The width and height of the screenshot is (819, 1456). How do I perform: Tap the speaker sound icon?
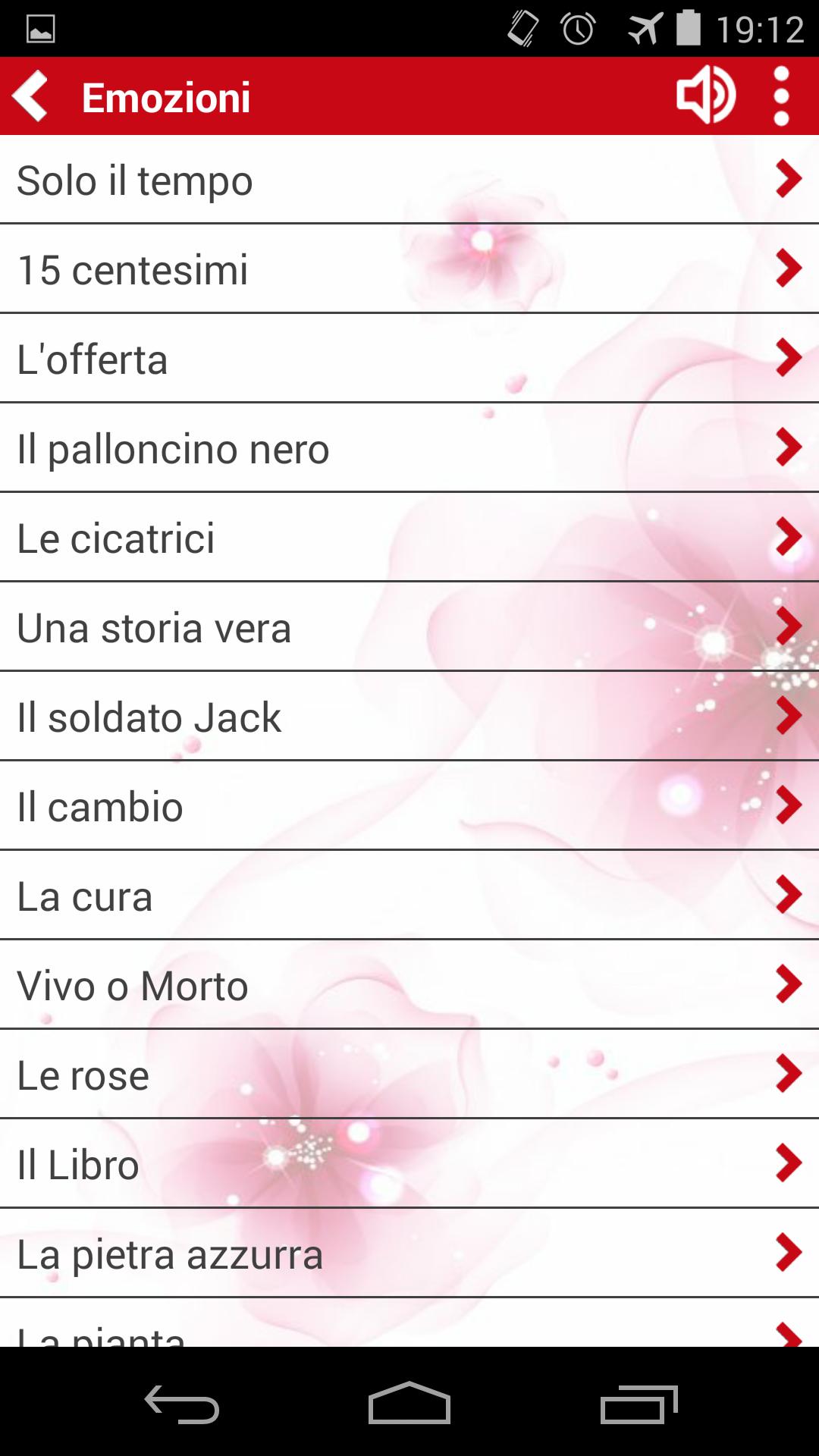click(705, 96)
